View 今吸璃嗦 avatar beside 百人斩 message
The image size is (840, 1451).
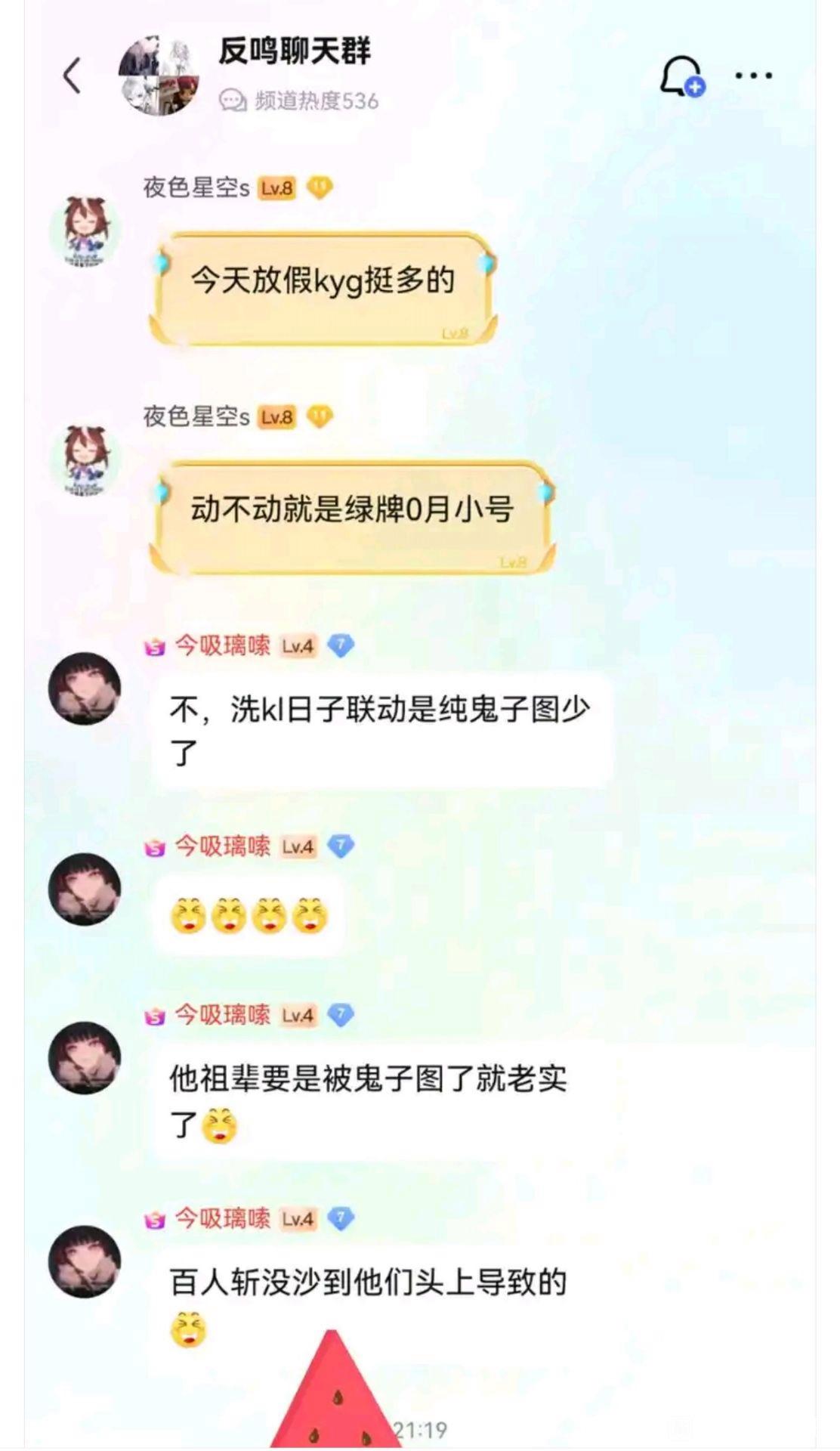point(85,1261)
